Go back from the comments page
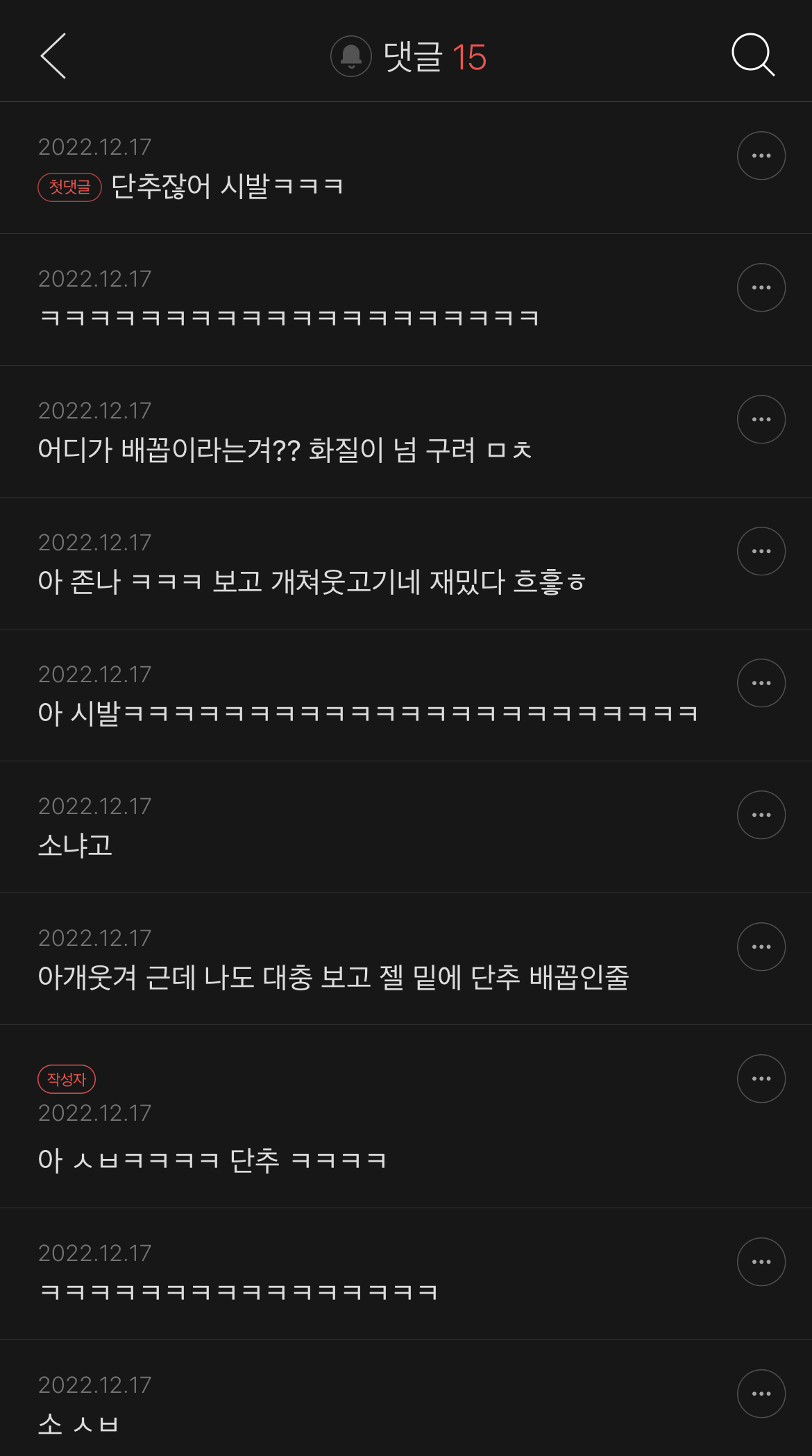This screenshot has height=1456, width=812. [x=53, y=56]
